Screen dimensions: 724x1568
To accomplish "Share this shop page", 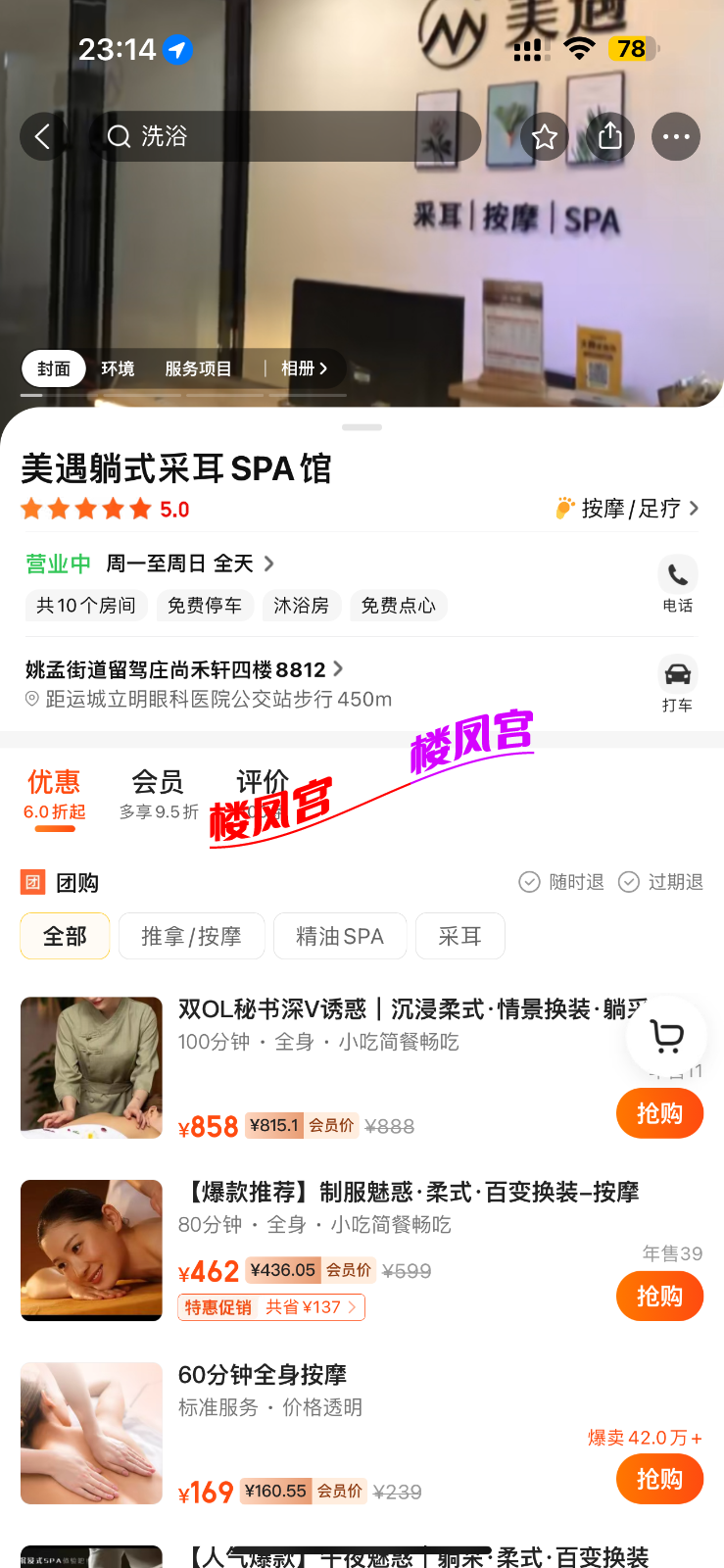I will pos(609,136).
